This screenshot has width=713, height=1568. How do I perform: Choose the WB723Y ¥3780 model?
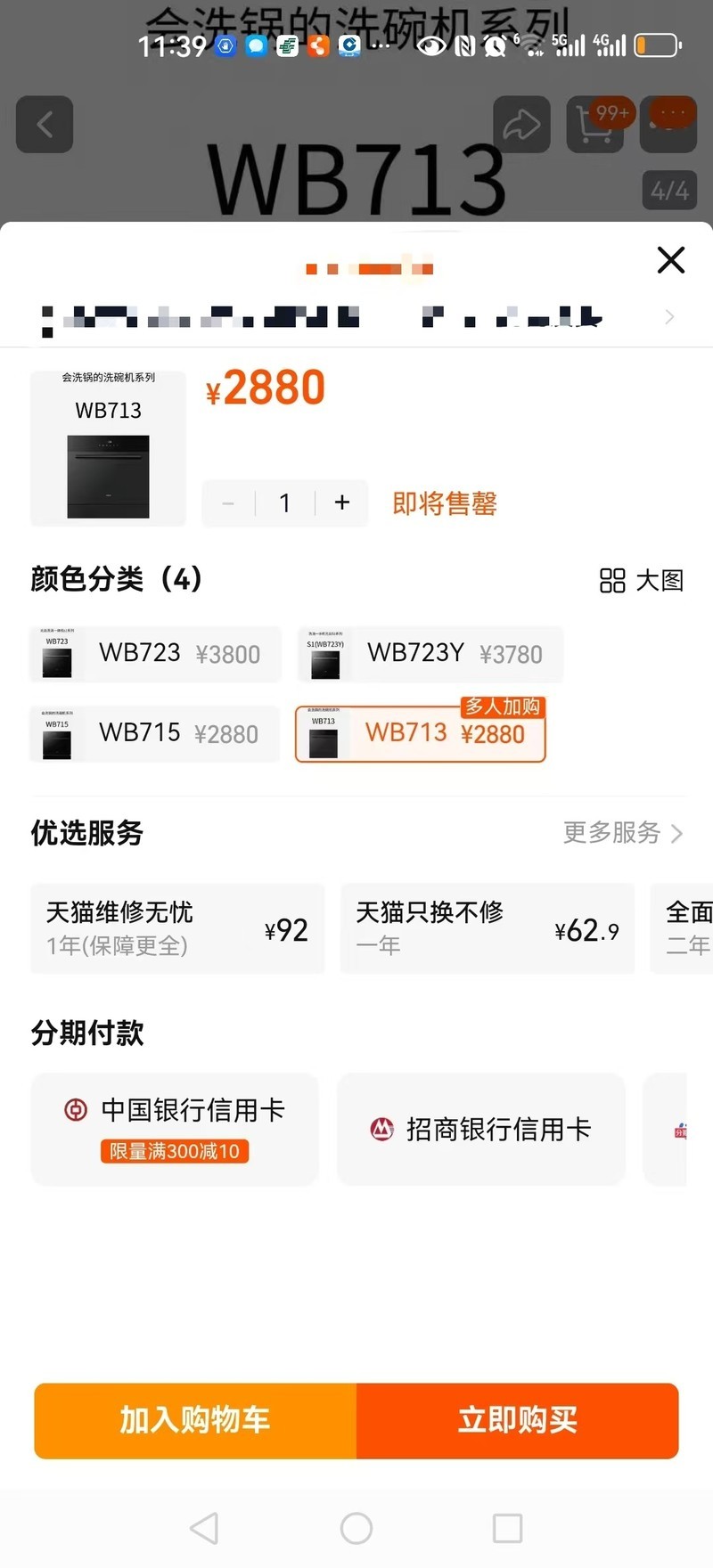(430, 654)
